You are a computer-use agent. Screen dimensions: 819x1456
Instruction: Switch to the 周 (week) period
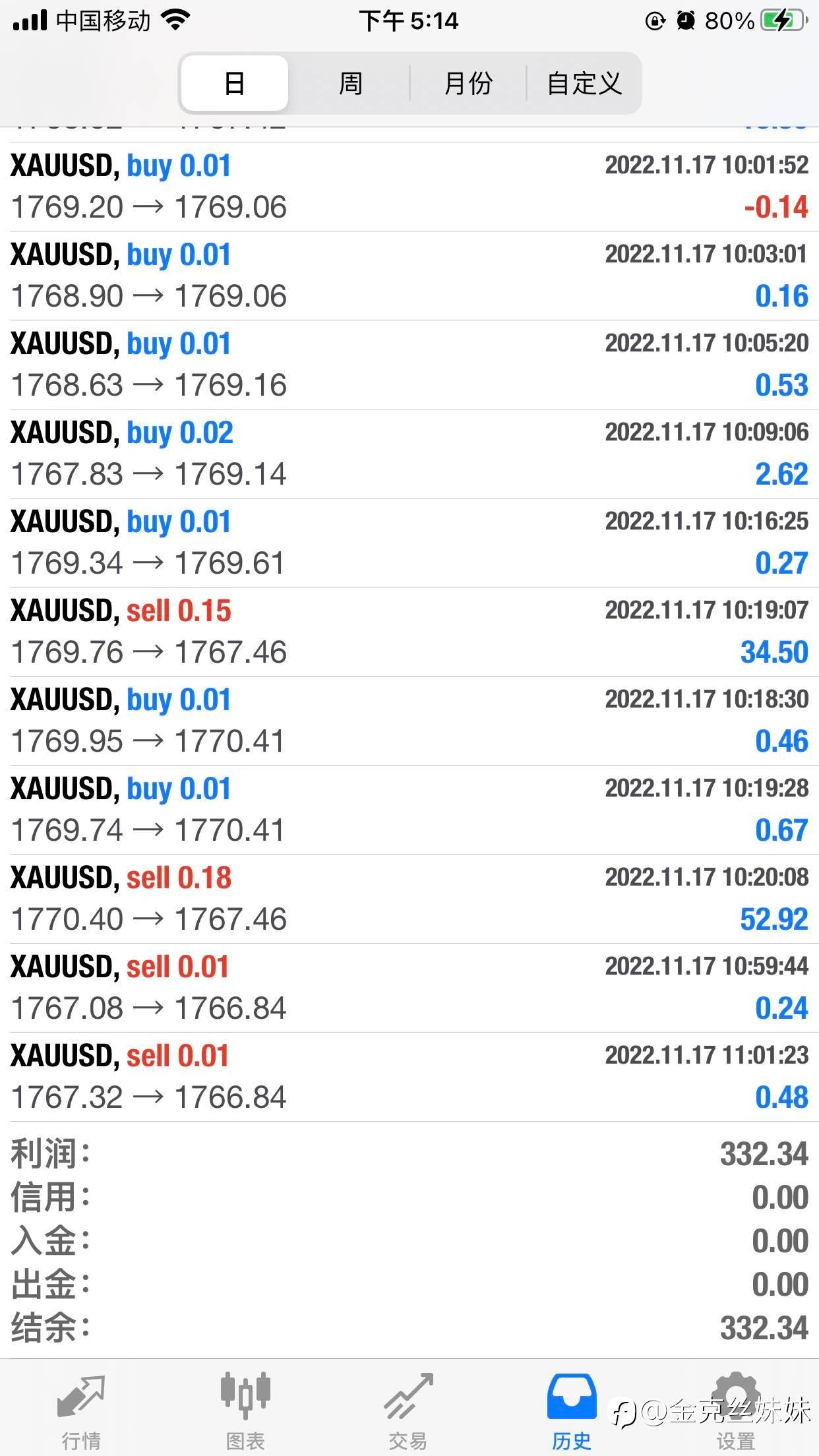350,83
